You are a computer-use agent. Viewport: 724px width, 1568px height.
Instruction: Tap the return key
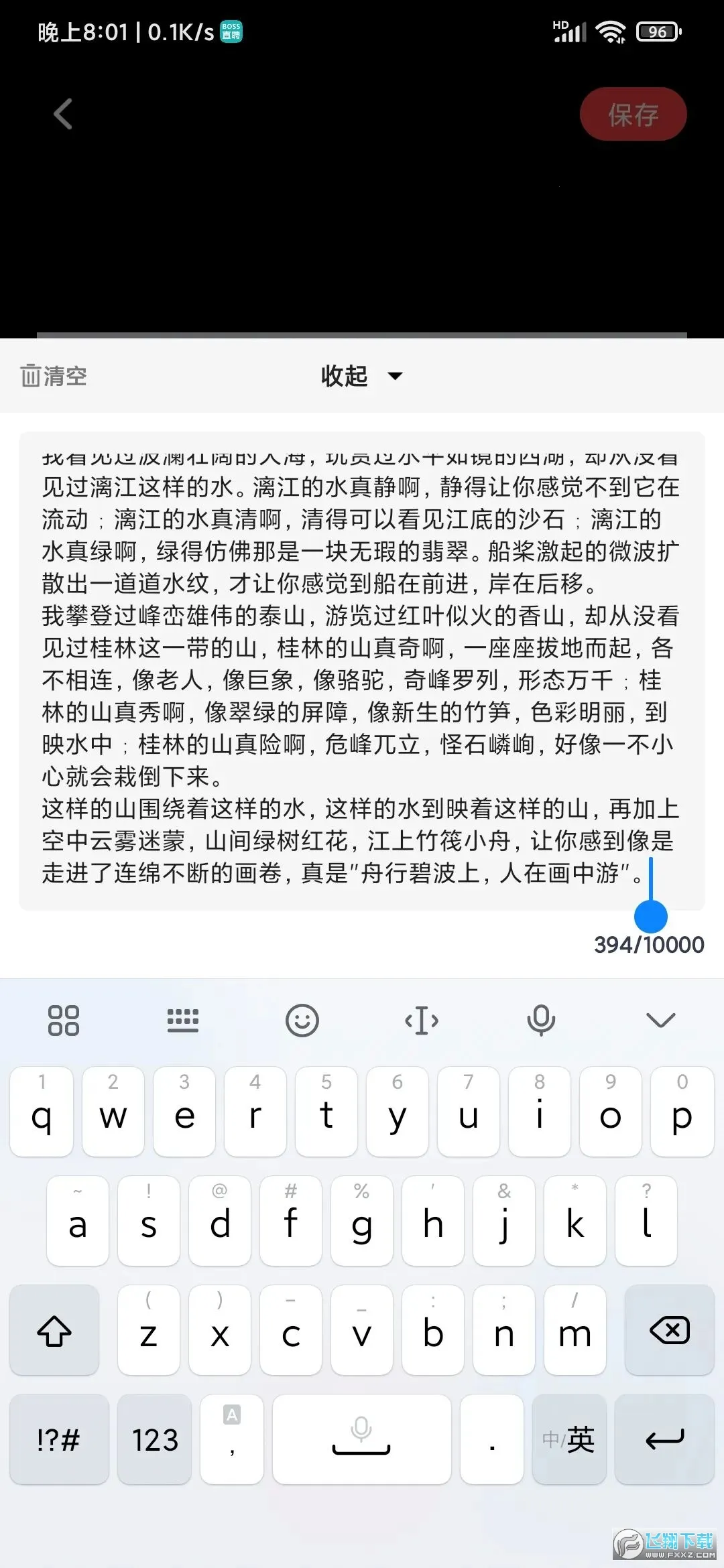tap(664, 1439)
